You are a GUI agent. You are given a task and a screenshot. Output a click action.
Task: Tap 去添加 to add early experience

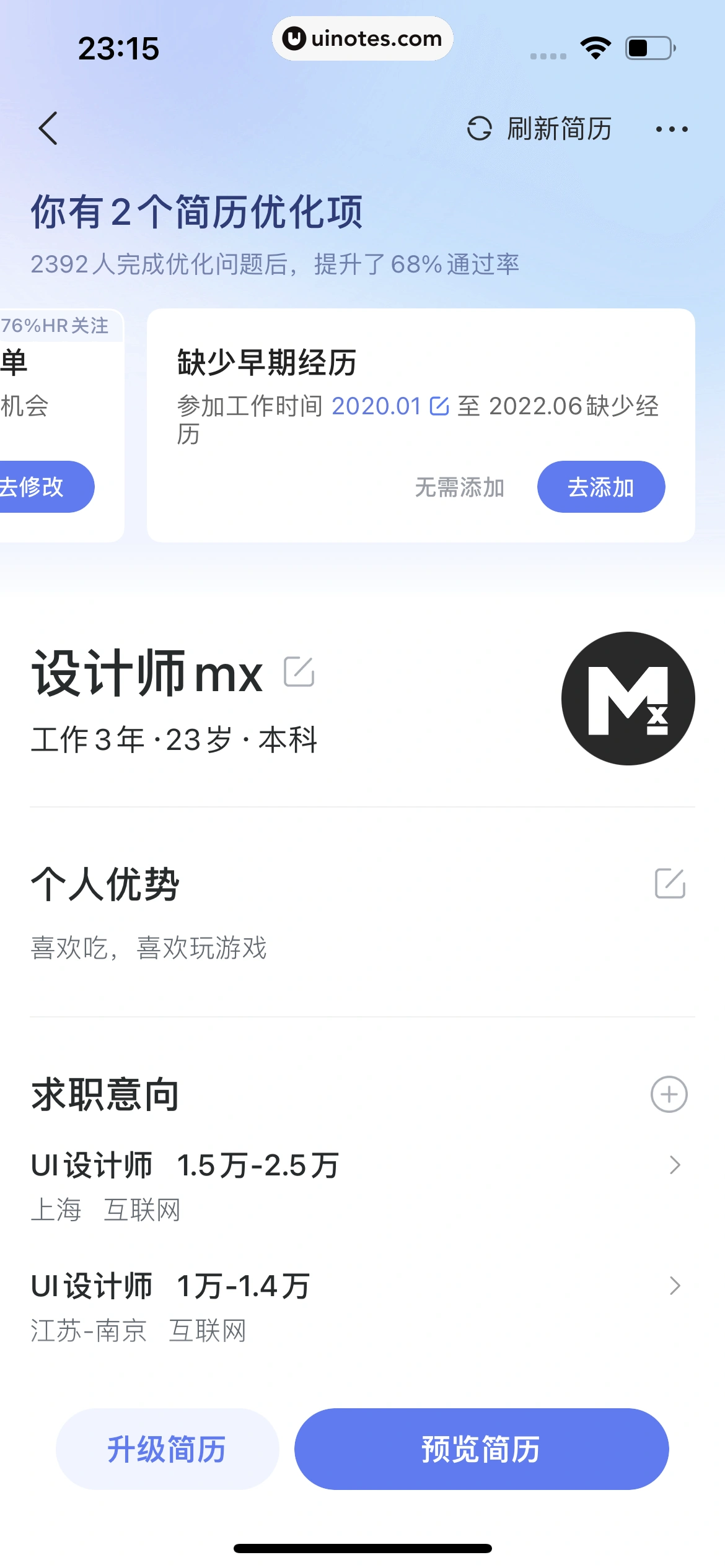tap(600, 487)
